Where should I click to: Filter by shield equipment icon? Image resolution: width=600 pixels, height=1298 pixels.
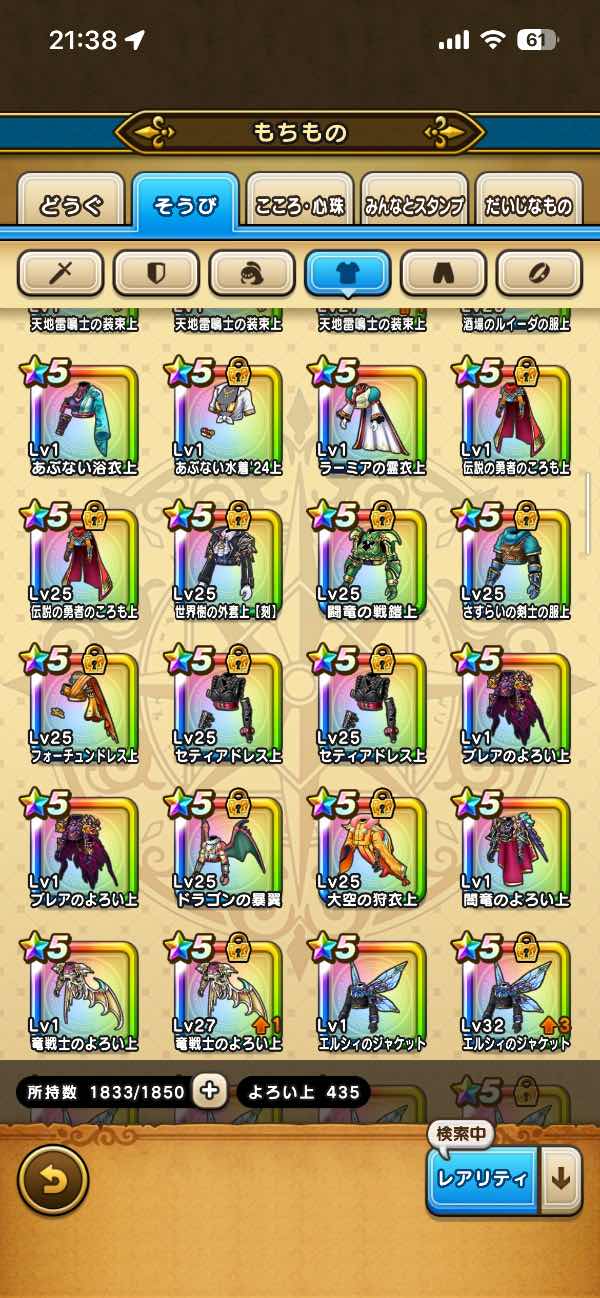(x=157, y=271)
